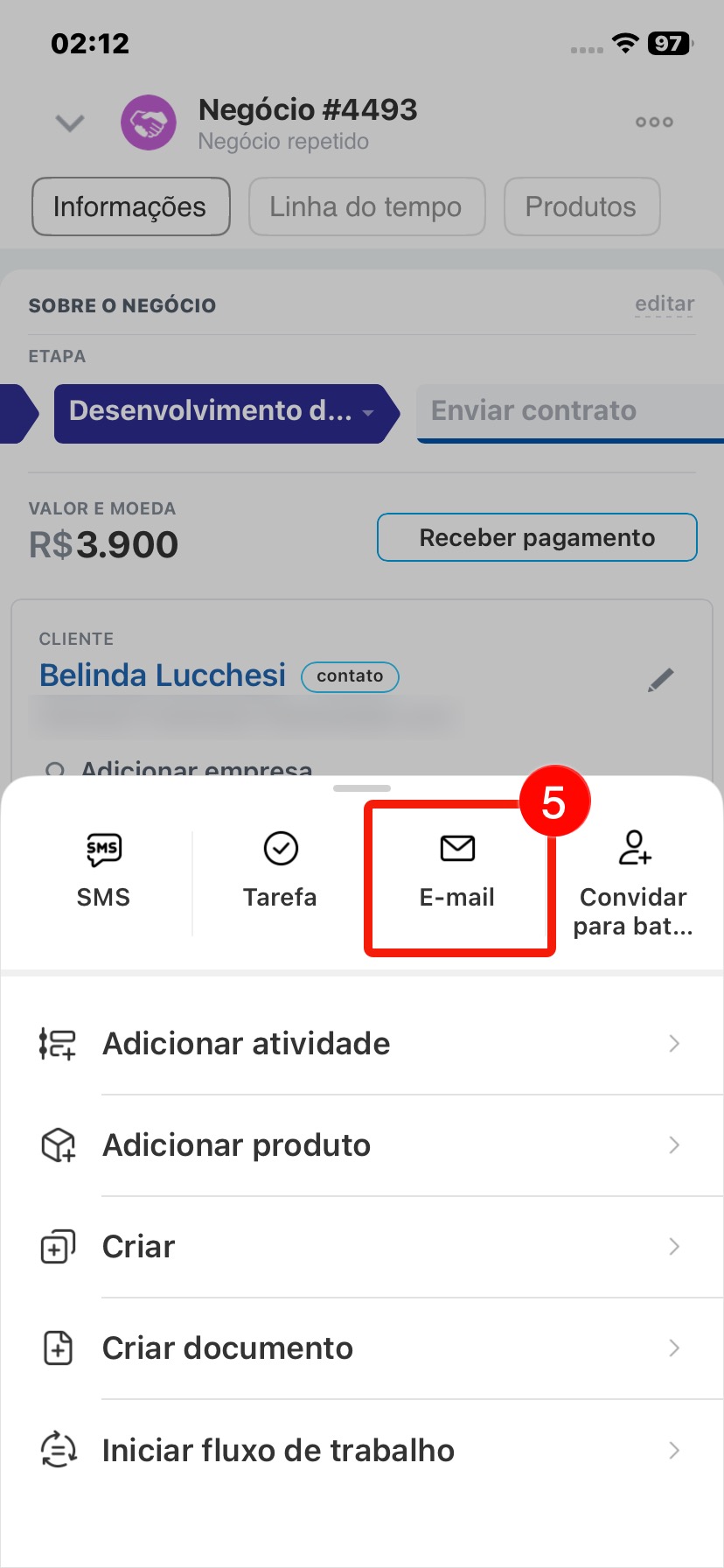Tap the editar link
This screenshot has width=724, height=1568.
[665, 304]
